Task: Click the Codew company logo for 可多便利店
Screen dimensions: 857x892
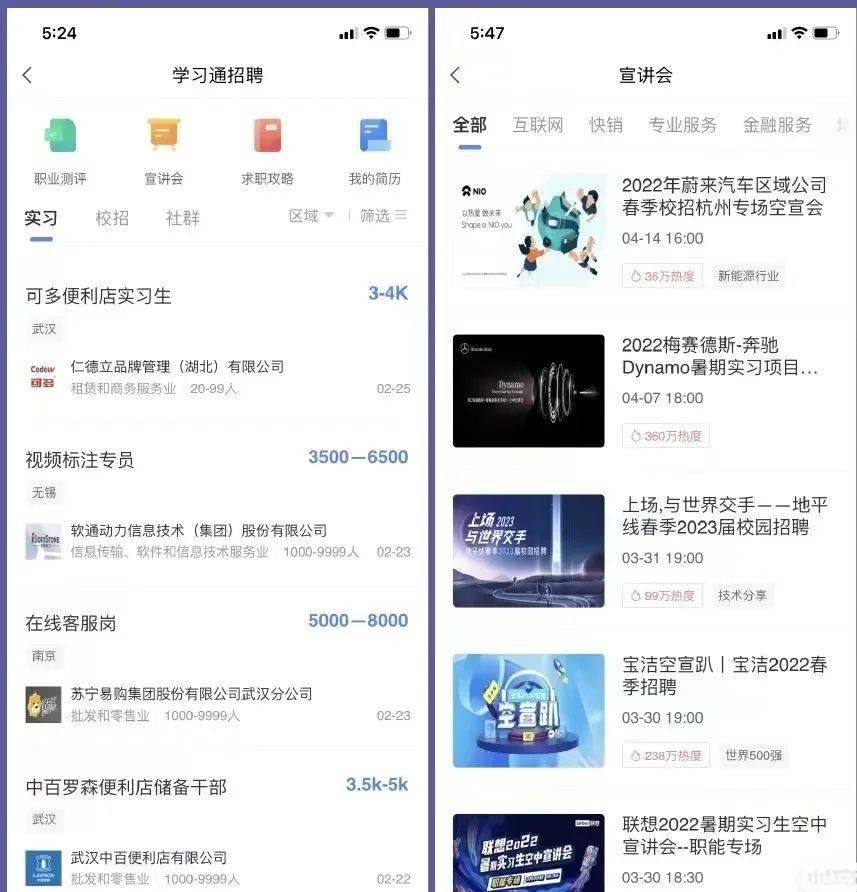Action: [x=42, y=373]
